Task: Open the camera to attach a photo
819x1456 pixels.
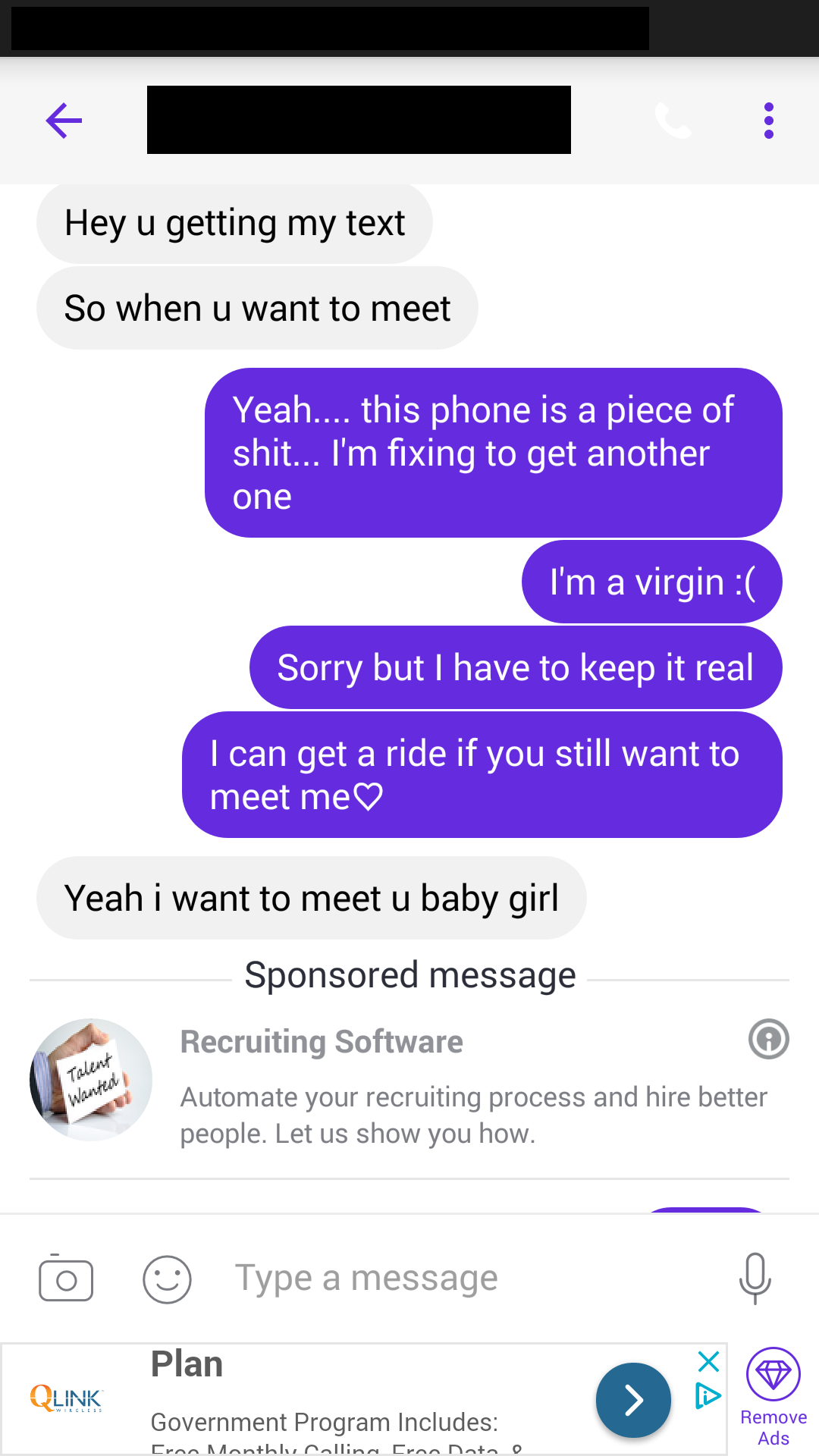Action: tap(66, 1279)
